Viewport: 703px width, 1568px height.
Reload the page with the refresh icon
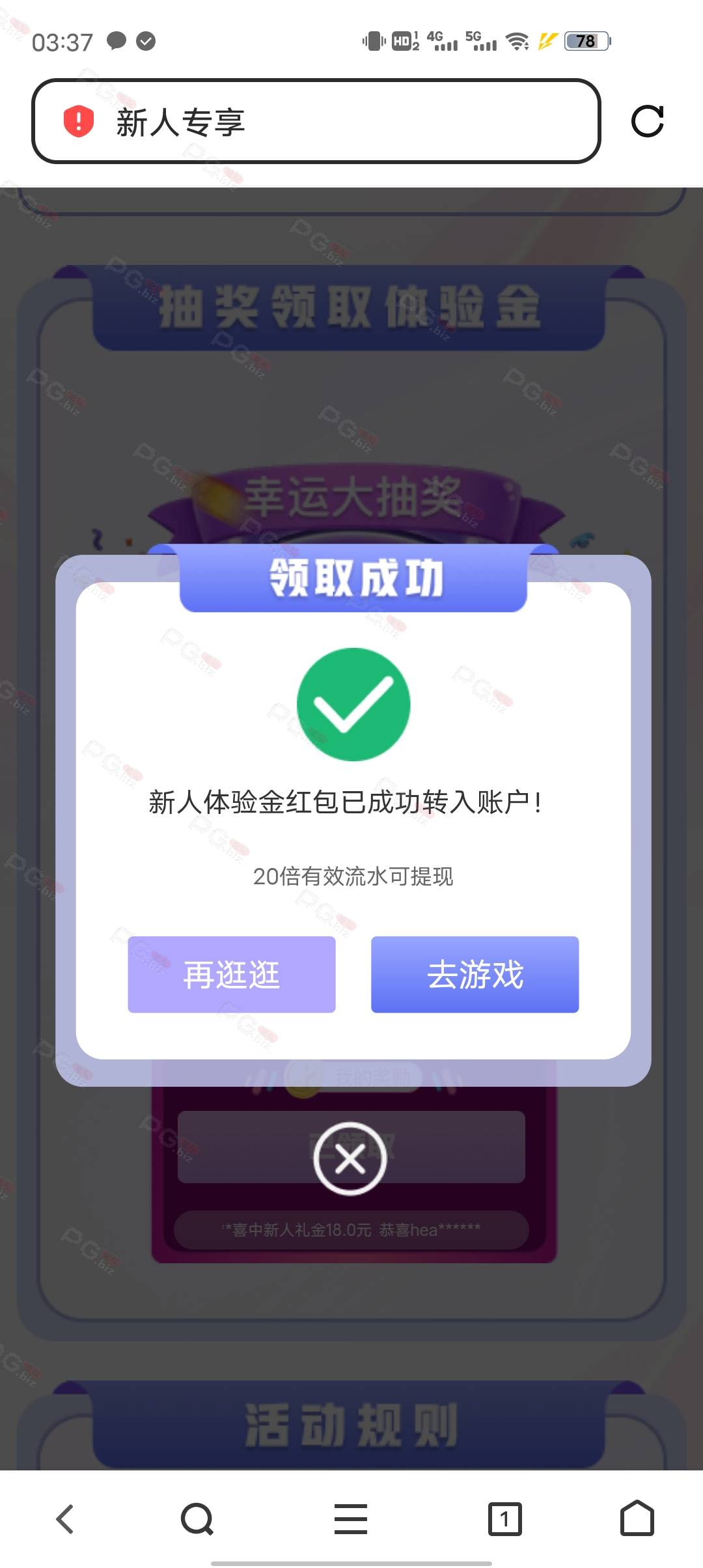coord(648,121)
